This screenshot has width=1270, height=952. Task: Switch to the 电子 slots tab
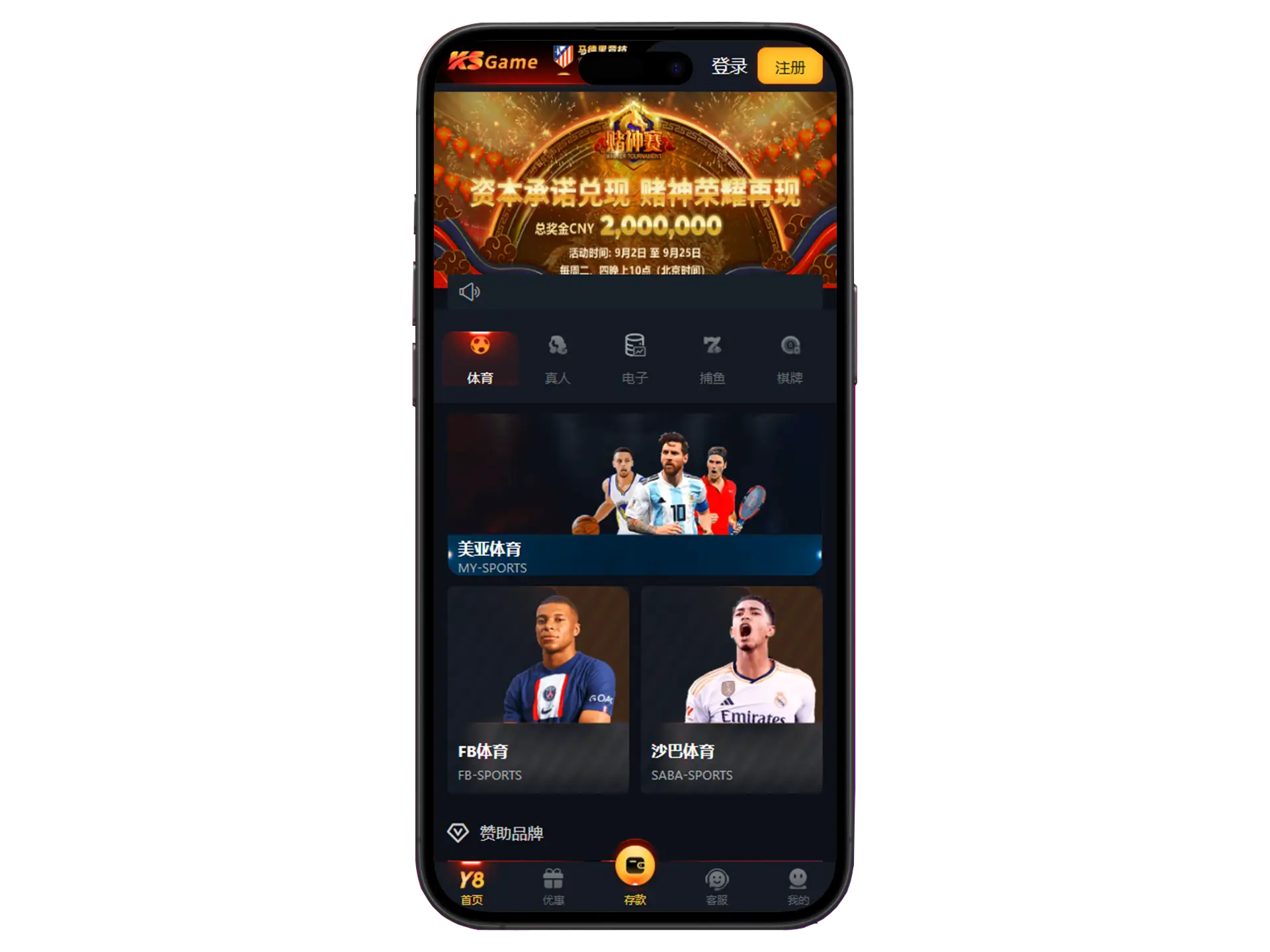click(x=635, y=360)
